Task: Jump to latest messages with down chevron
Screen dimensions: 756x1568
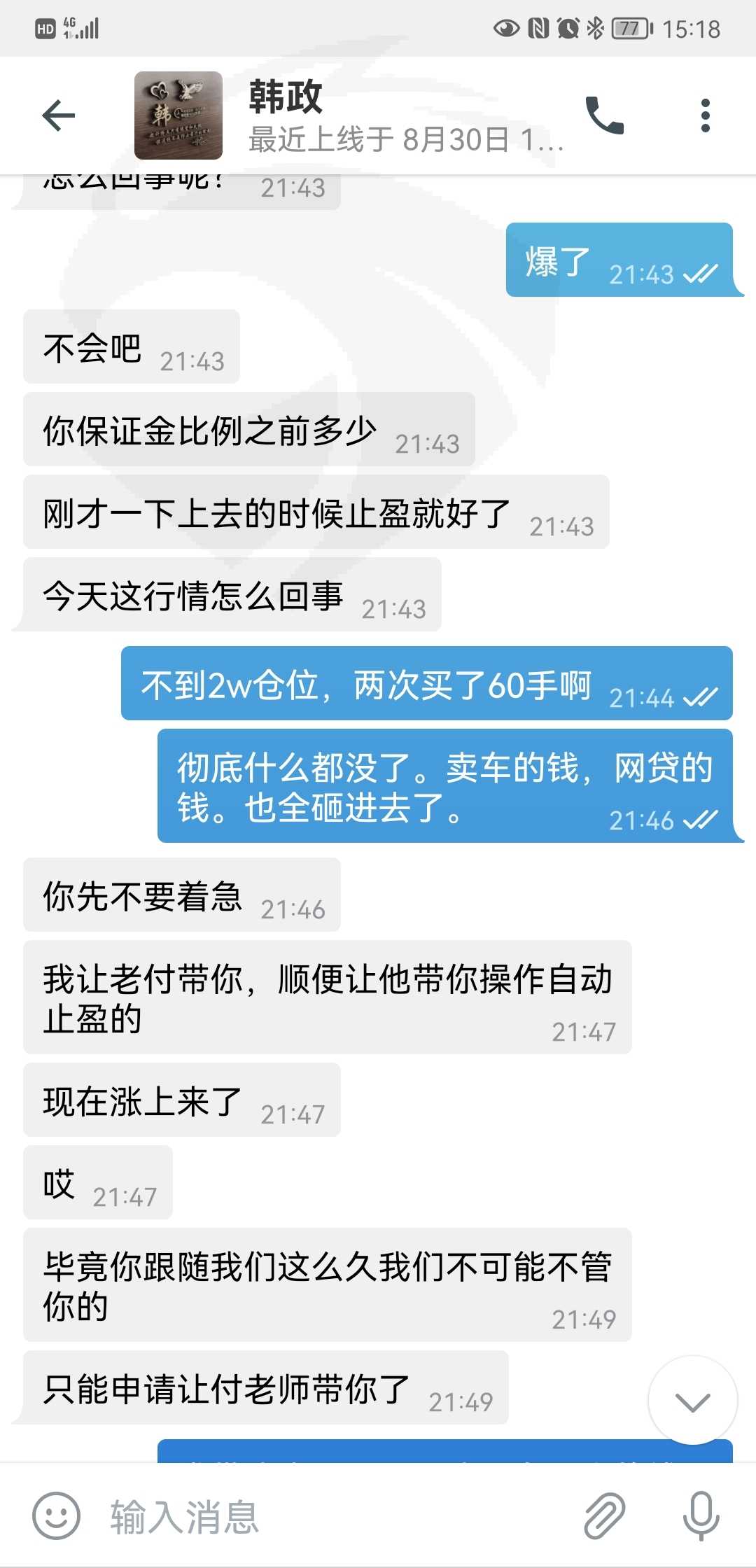Action: [693, 1400]
